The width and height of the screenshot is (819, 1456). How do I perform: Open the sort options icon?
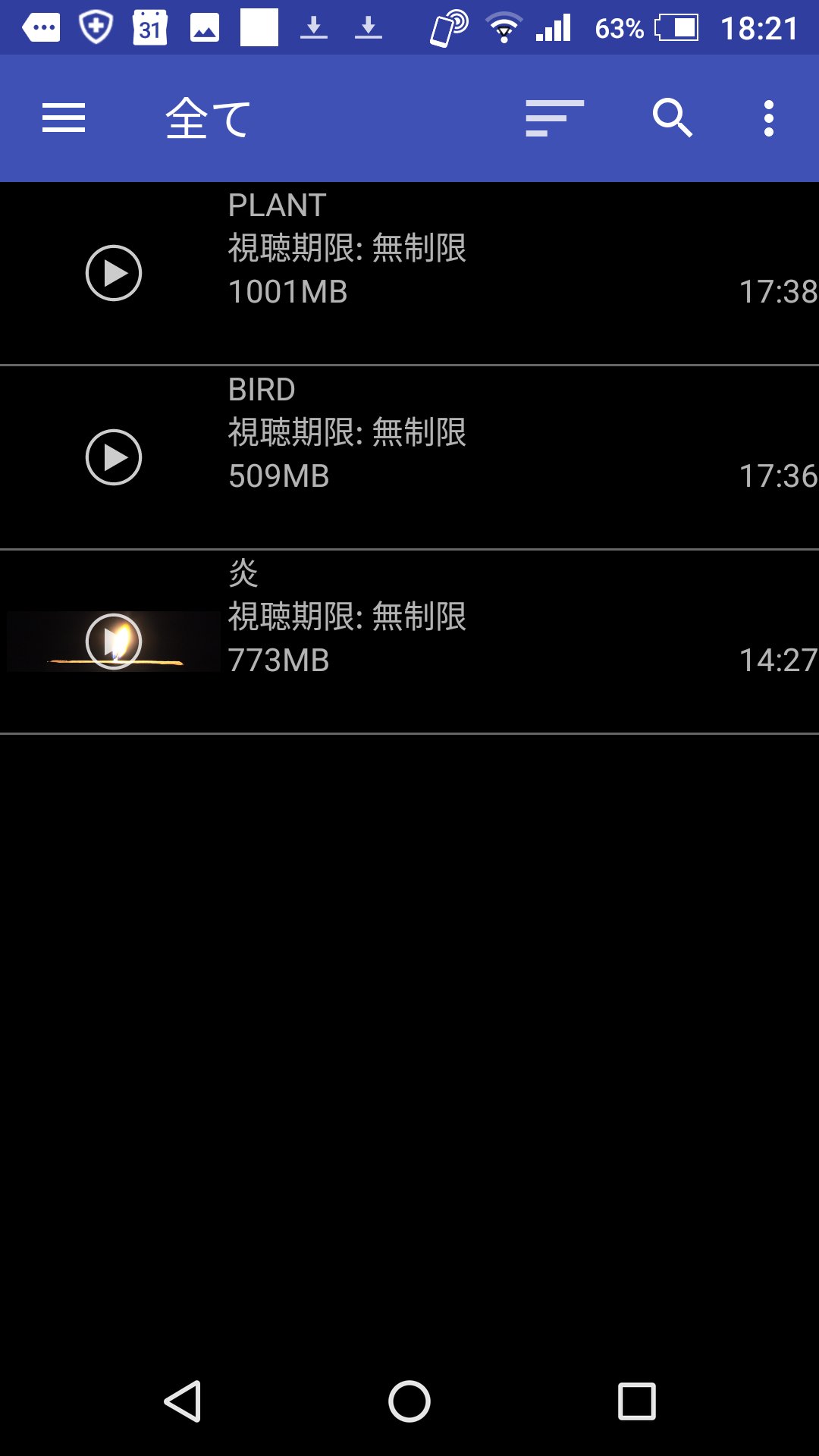[554, 118]
